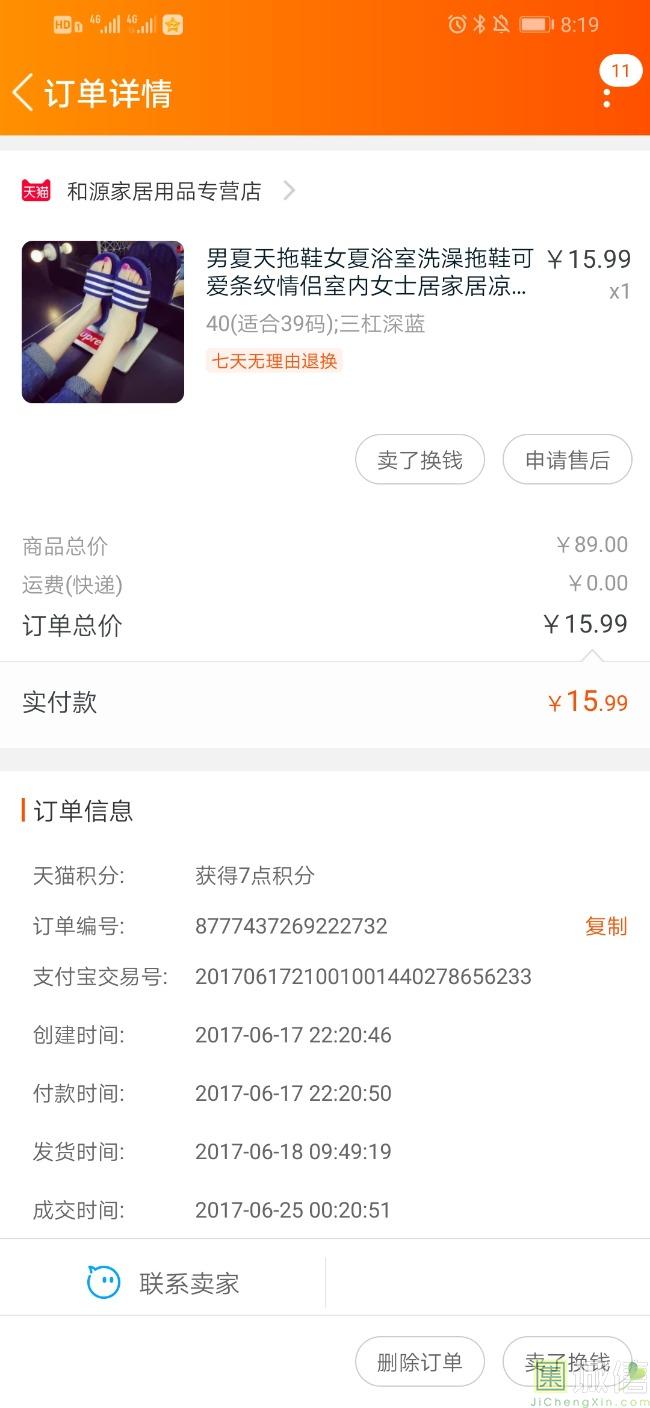
Task: Open the three-dot overflow menu
Action: pyautogui.click(x=607, y=96)
